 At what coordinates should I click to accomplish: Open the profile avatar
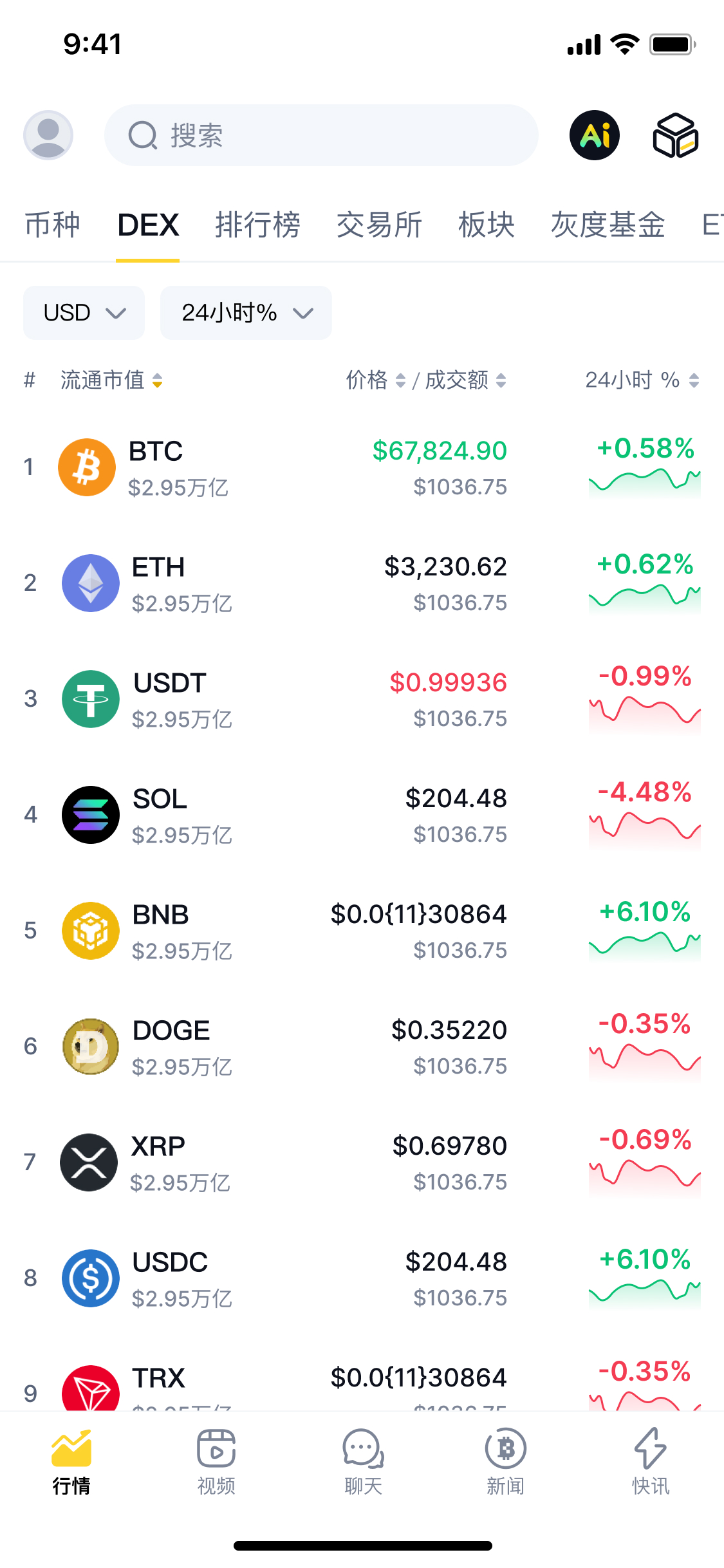[x=48, y=135]
